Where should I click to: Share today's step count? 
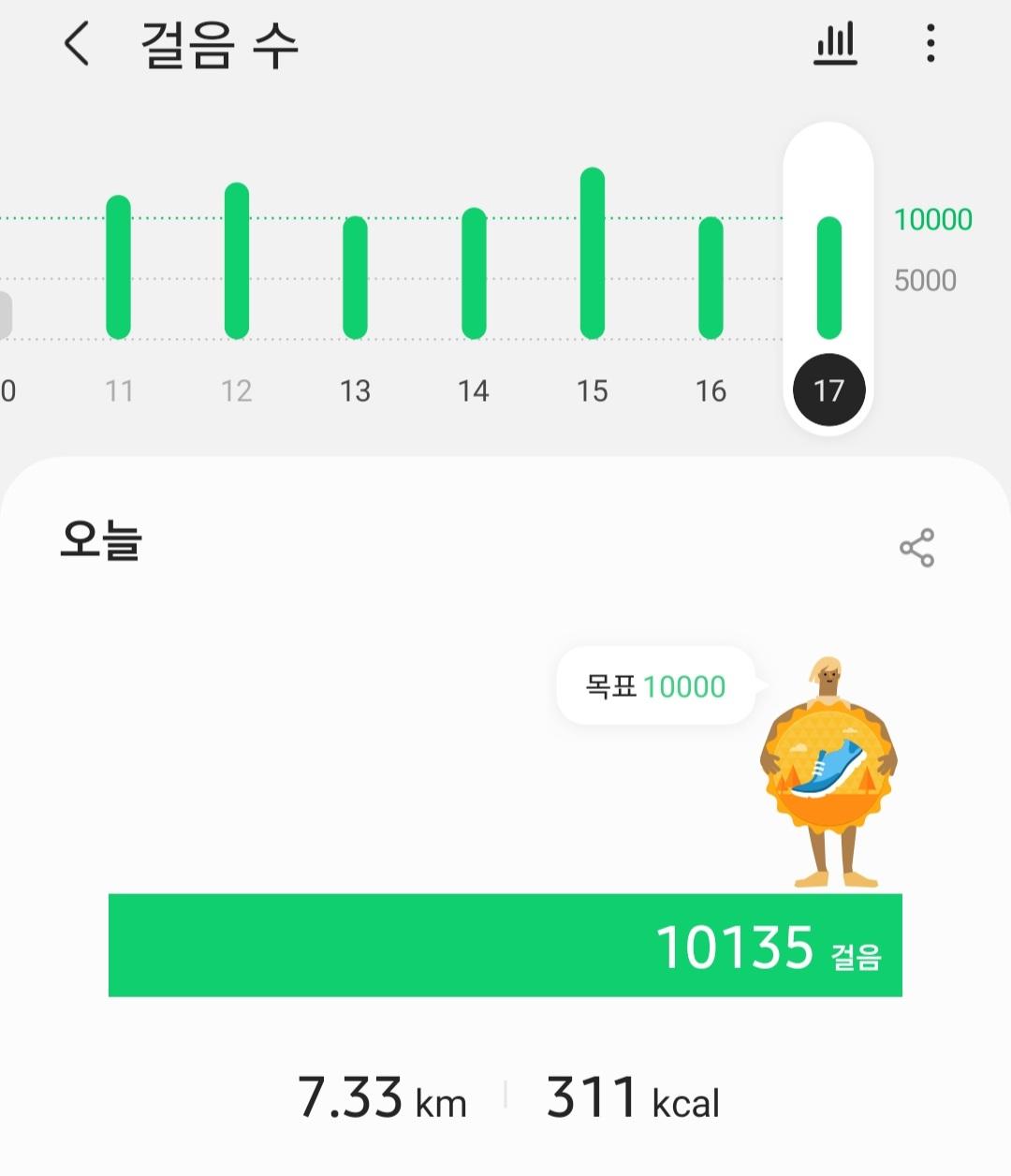pos(916,548)
